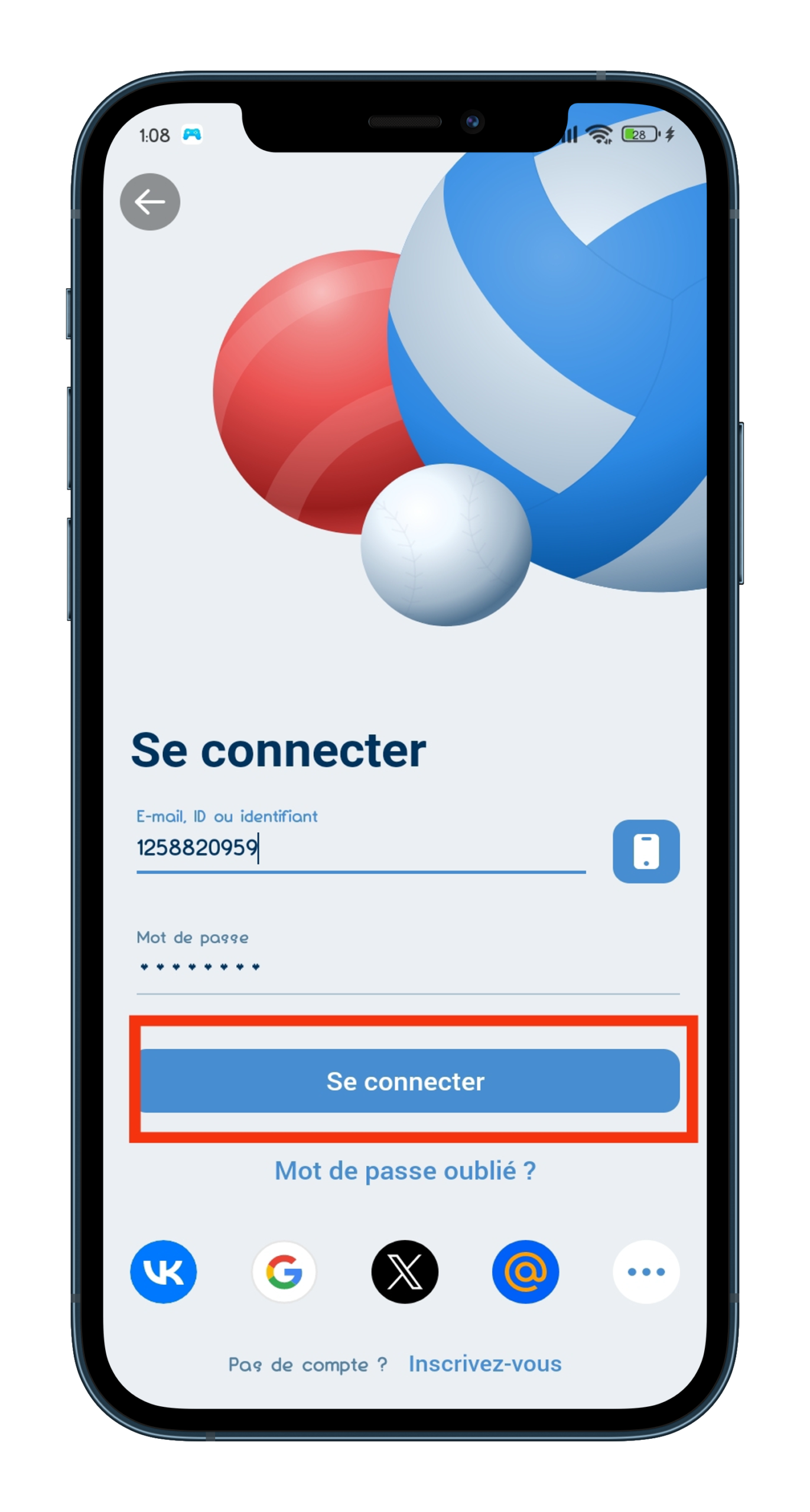Screen dimensions: 810x1512
Task: Switch to phone number login icon
Action: pyautogui.click(x=645, y=850)
